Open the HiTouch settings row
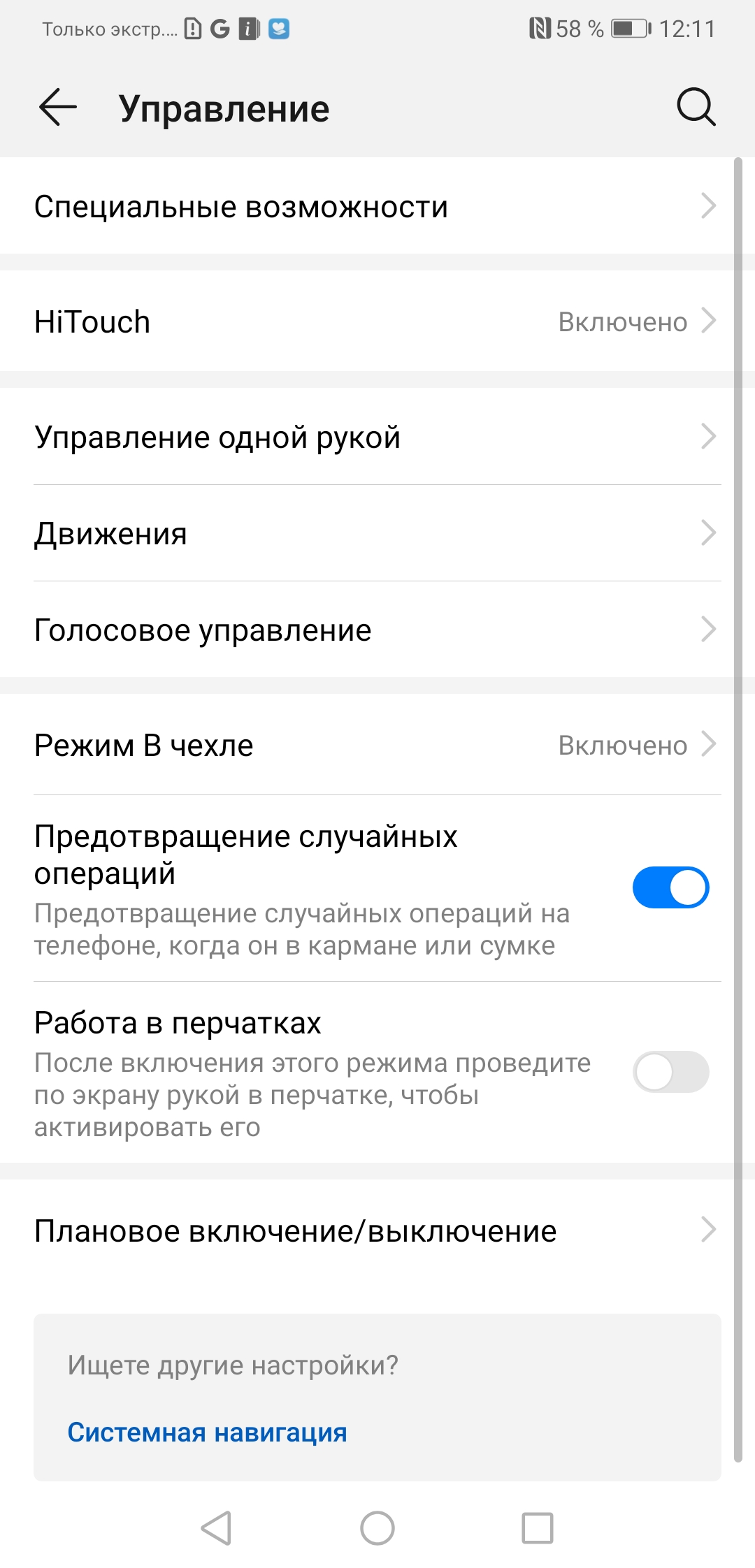 click(x=377, y=322)
